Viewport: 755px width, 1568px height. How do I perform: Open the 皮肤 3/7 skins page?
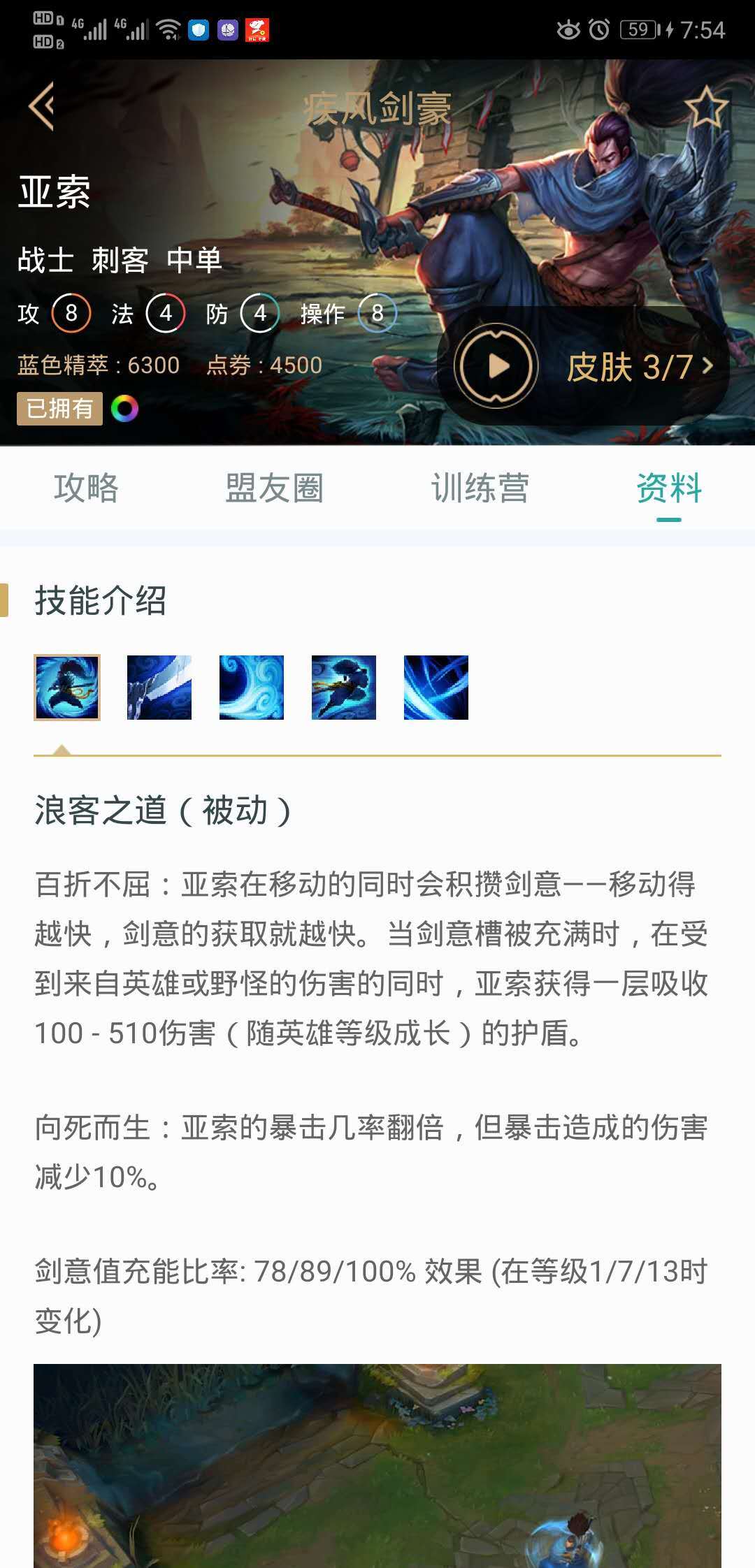click(x=639, y=367)
